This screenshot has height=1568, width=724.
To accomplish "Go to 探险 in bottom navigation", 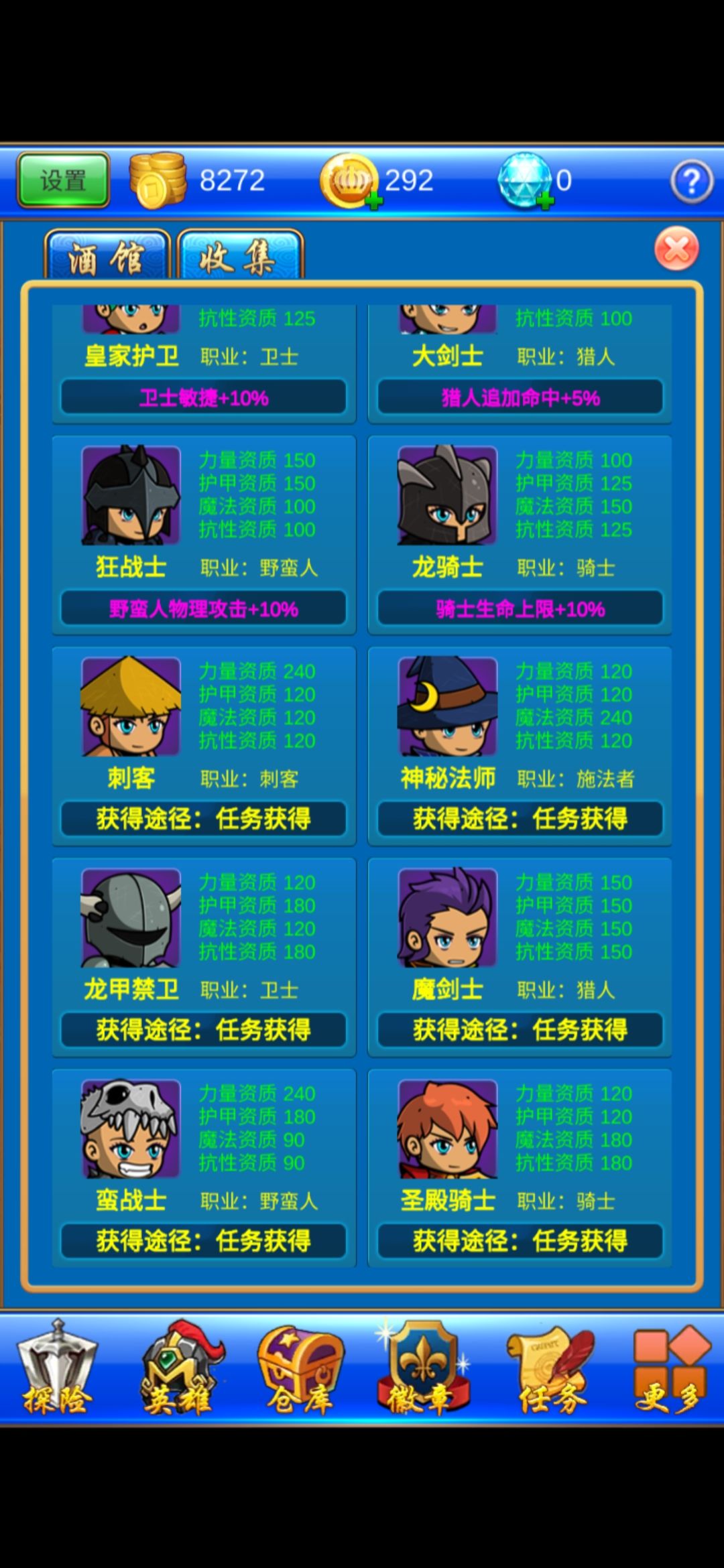I will 58,1367.
